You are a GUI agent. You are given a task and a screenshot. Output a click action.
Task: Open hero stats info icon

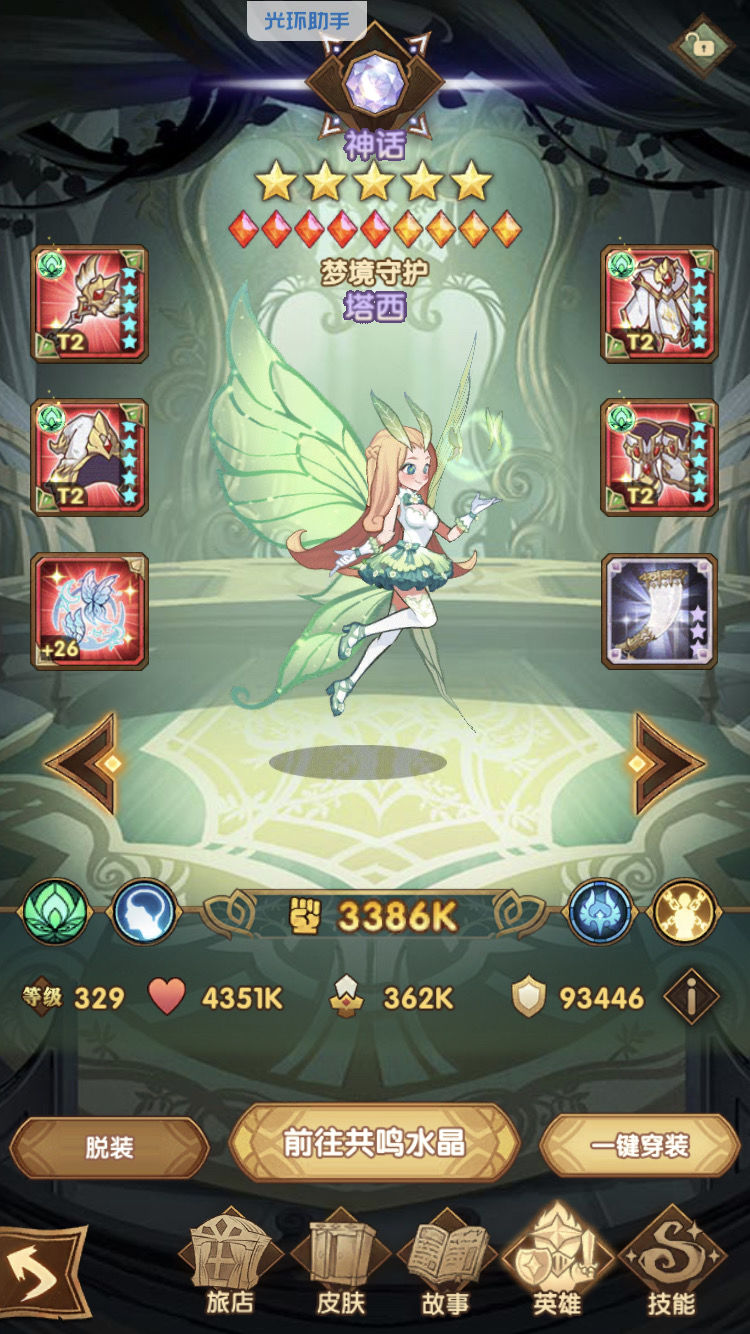tap(692, 996)
